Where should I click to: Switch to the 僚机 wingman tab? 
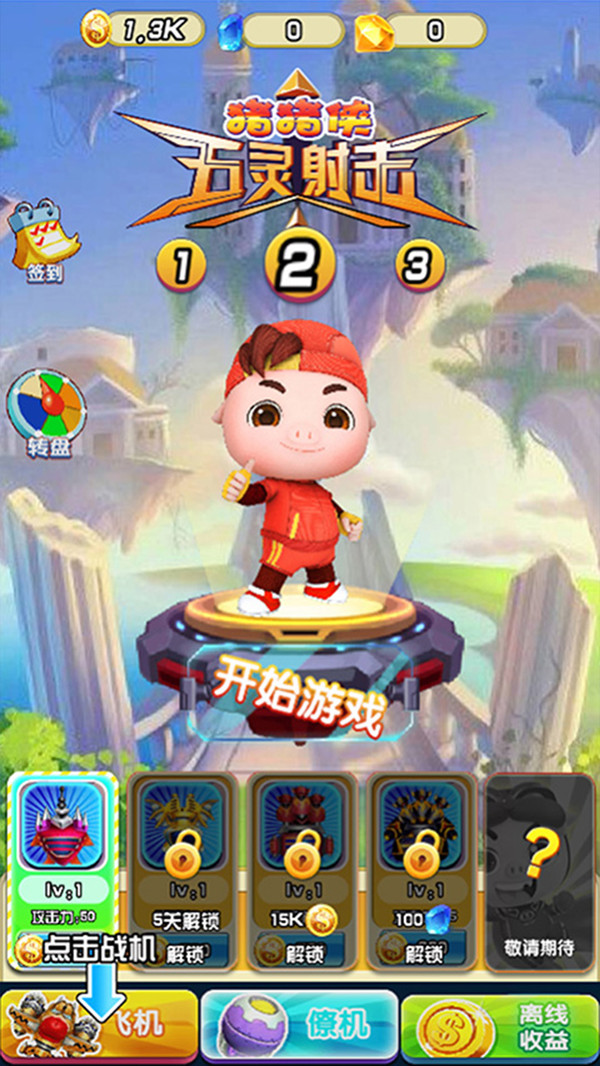click(298, 1024)
